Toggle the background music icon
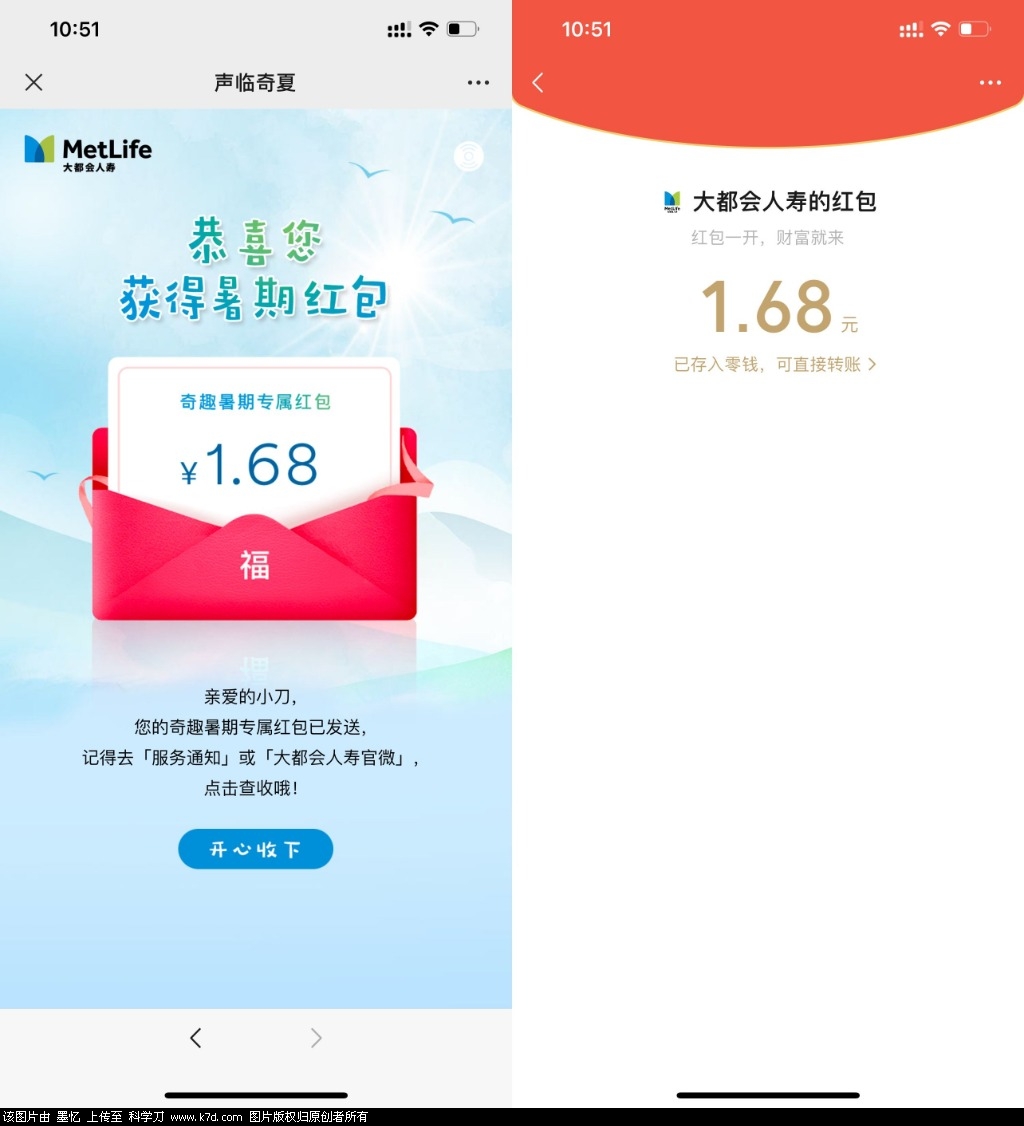 pos(468,156)
